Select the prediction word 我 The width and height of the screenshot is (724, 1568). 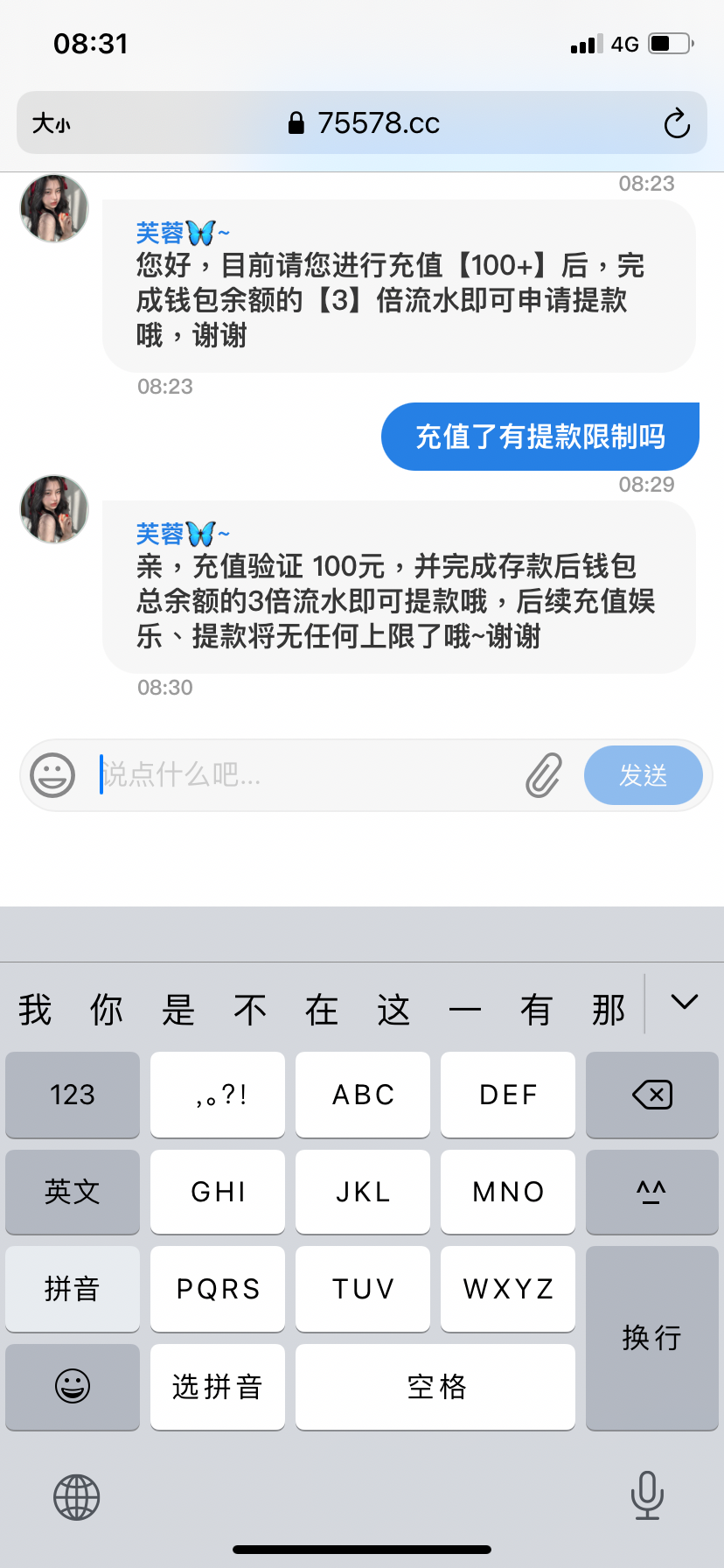[33, 1008]
